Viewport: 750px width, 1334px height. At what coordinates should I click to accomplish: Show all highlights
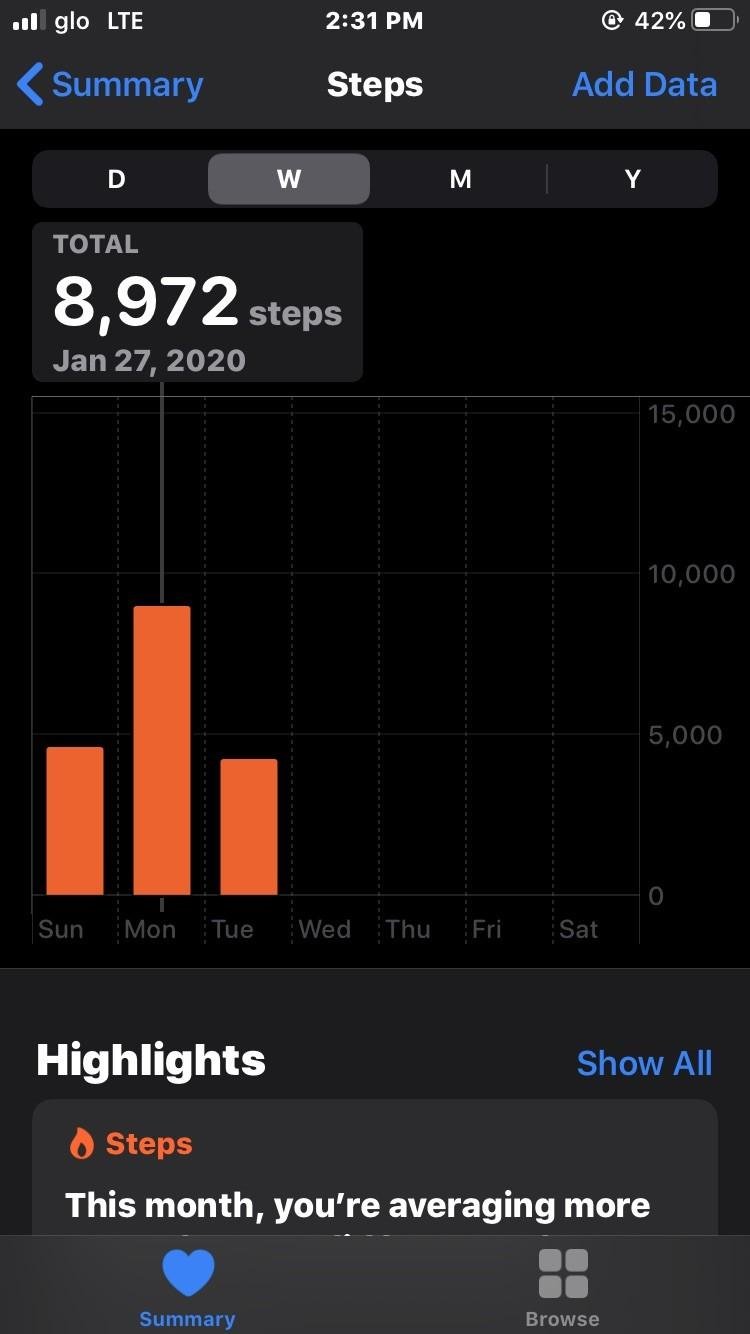point(645,1063)
